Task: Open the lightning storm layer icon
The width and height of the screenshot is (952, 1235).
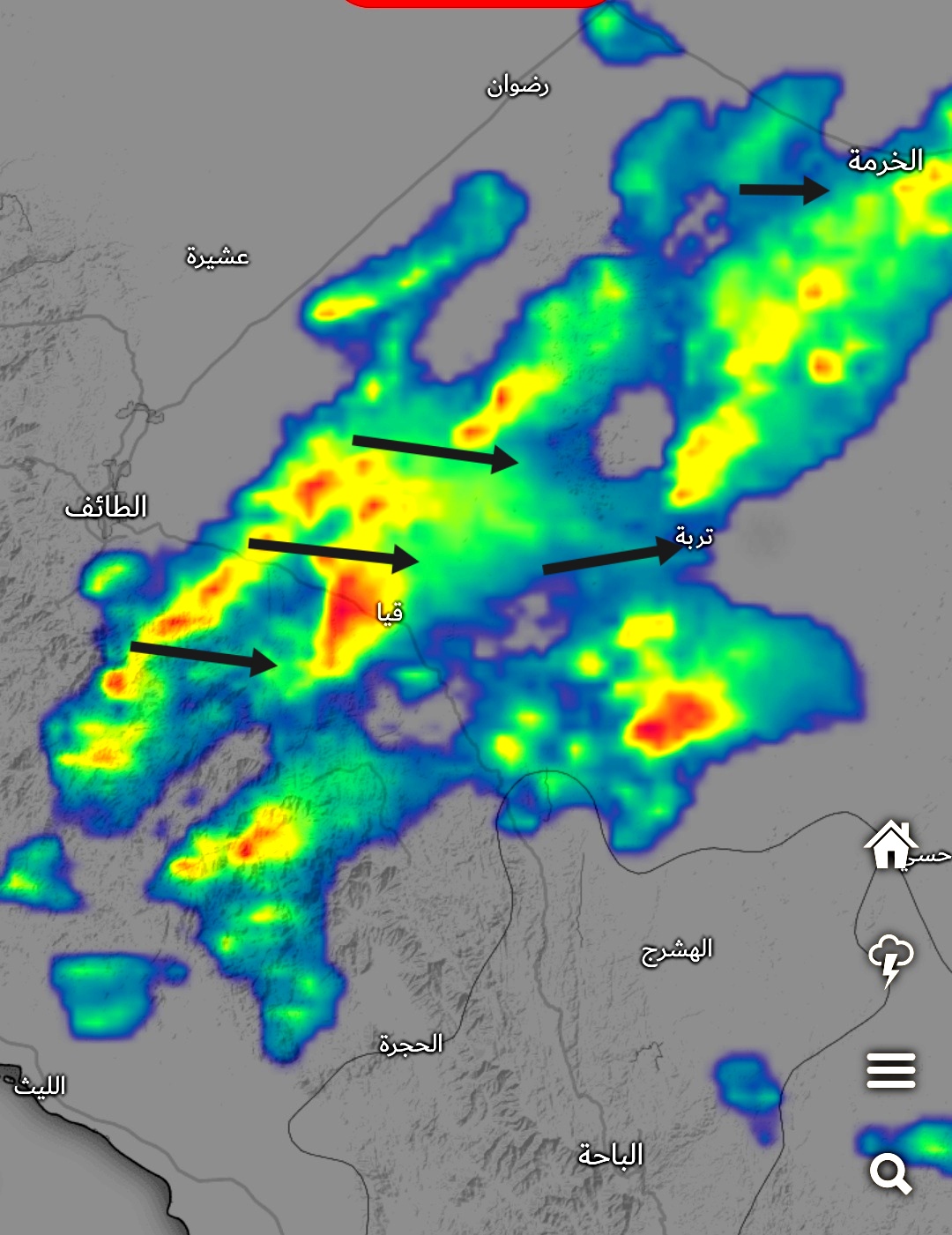Action: click(x=890, y=959)
